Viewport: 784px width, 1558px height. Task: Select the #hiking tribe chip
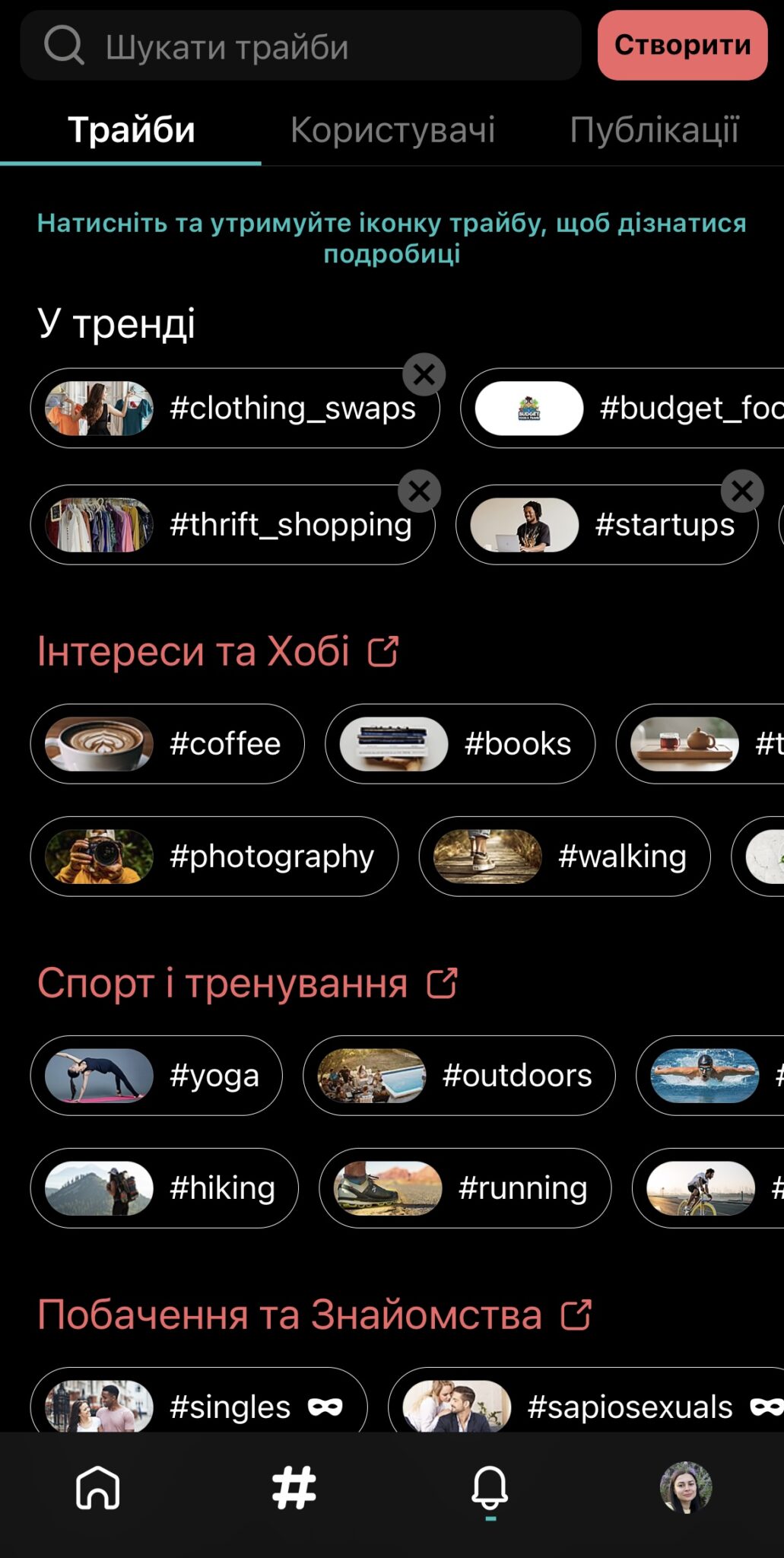click(x=164, y=1188)
